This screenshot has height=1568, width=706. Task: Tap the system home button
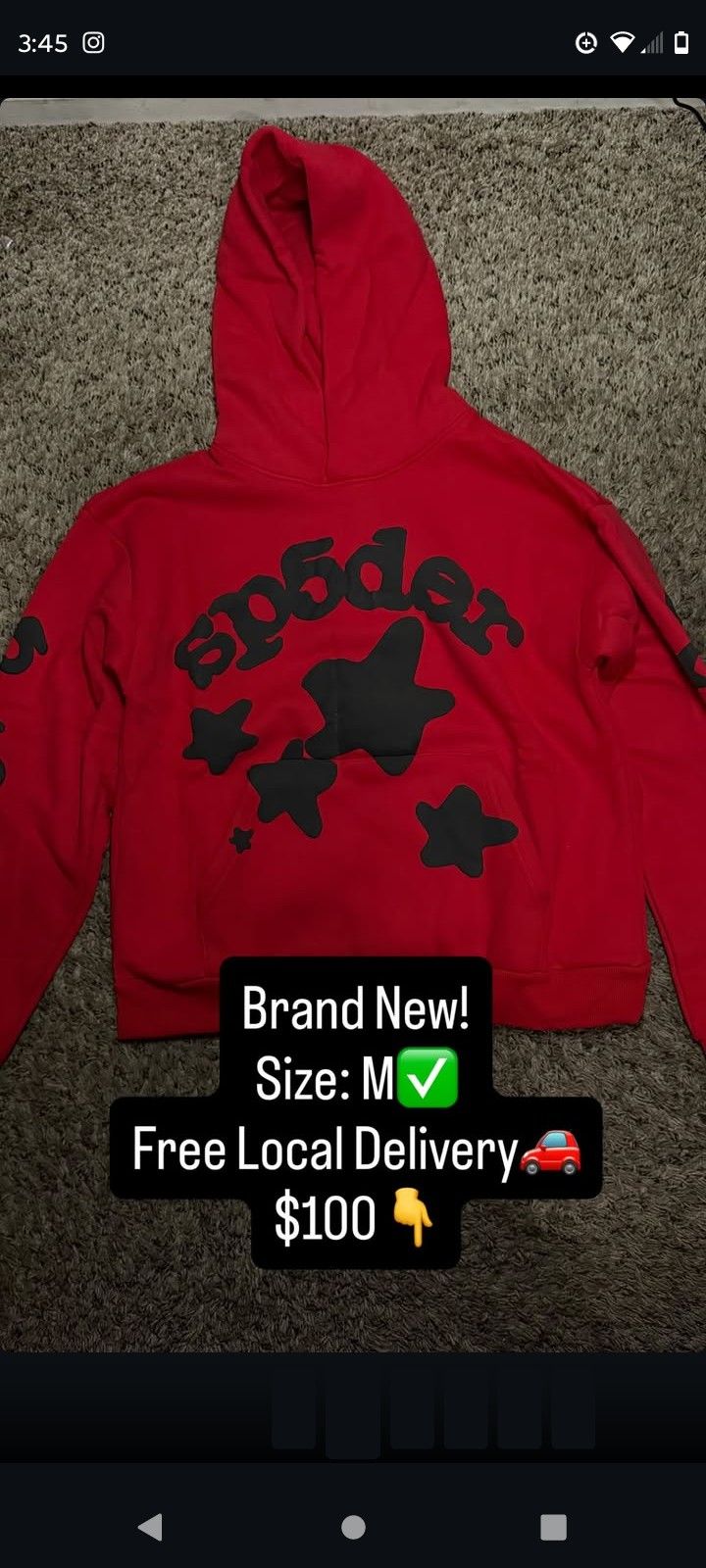(x=353, y=1526)
